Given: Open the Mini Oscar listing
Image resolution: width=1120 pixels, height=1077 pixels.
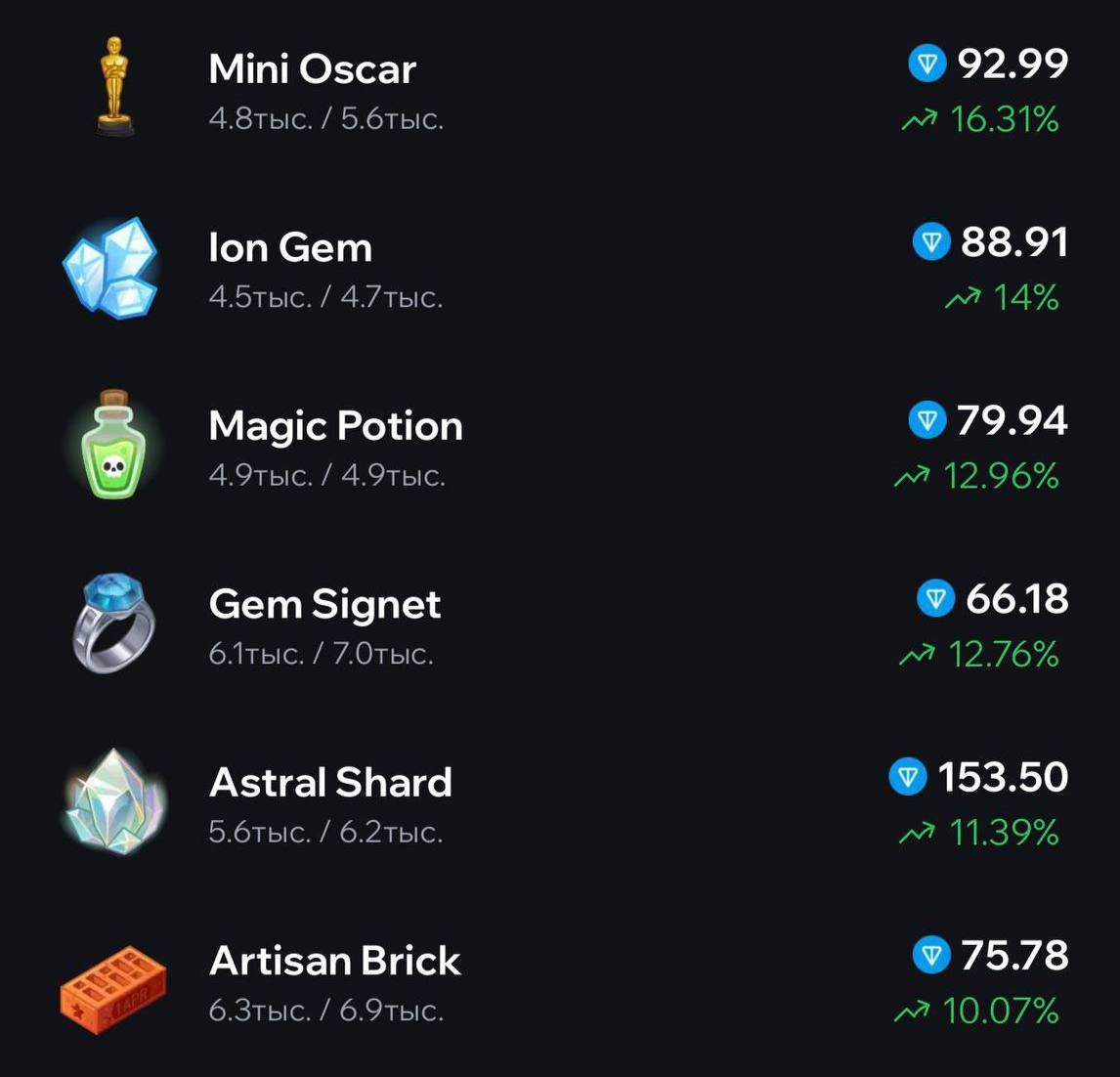Looking at the screenshot, I should pos(313,70).
